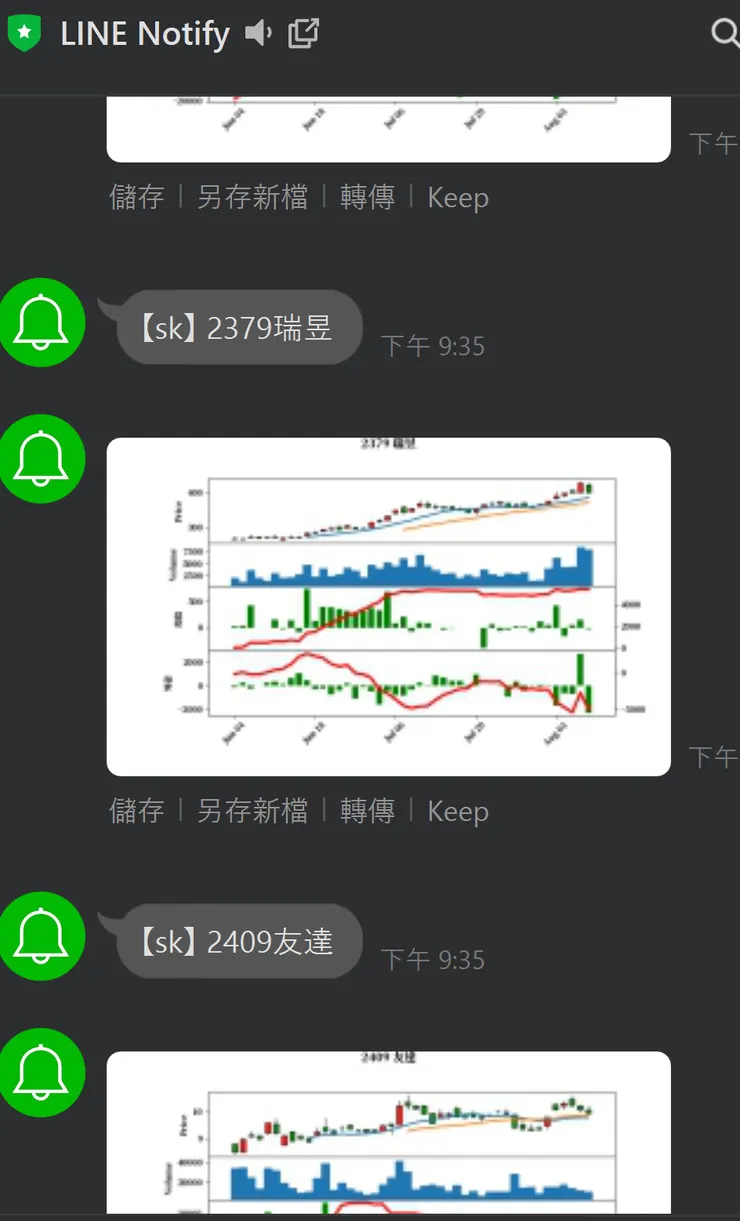Forward top image using 轉傳 link

[x=367, y=197]
